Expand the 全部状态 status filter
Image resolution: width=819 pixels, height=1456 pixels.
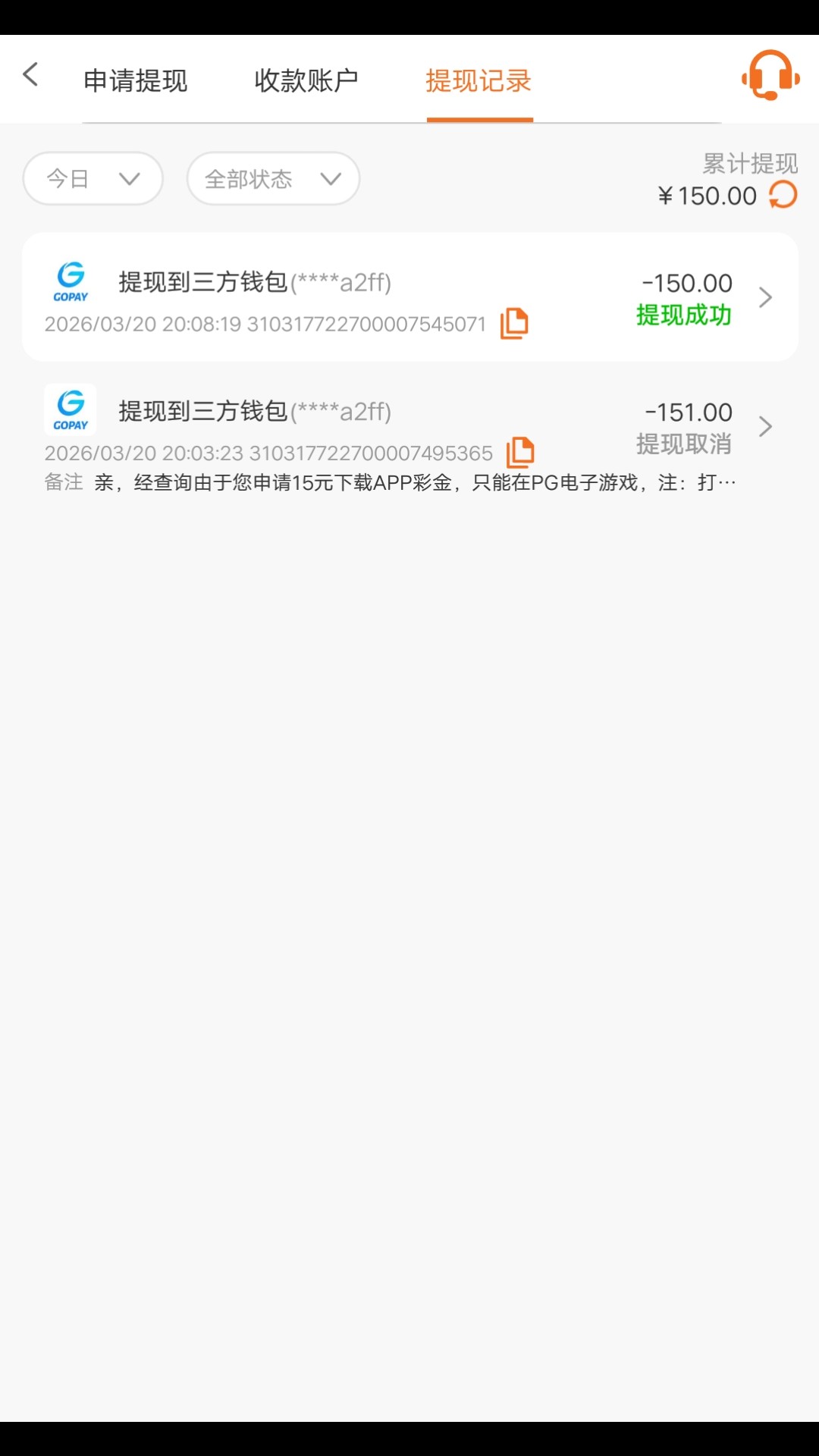click(273, 179)
